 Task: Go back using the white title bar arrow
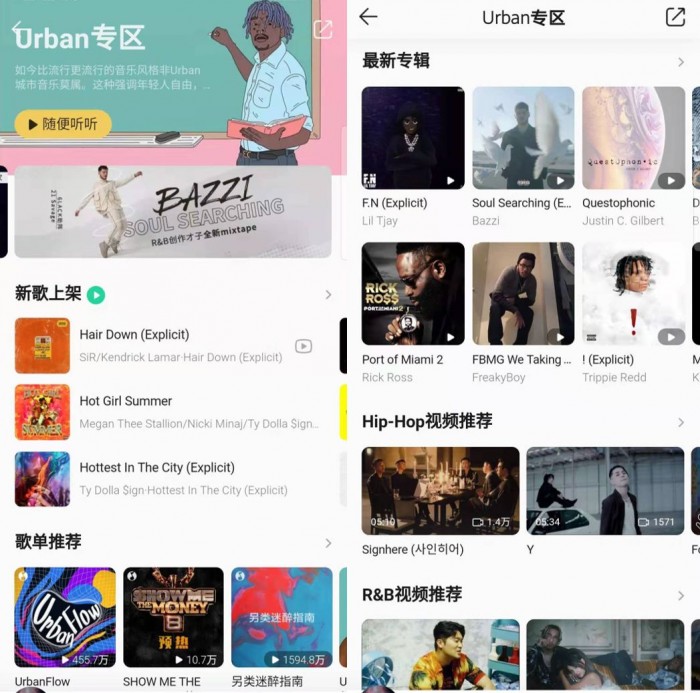(x=369, y=17)
